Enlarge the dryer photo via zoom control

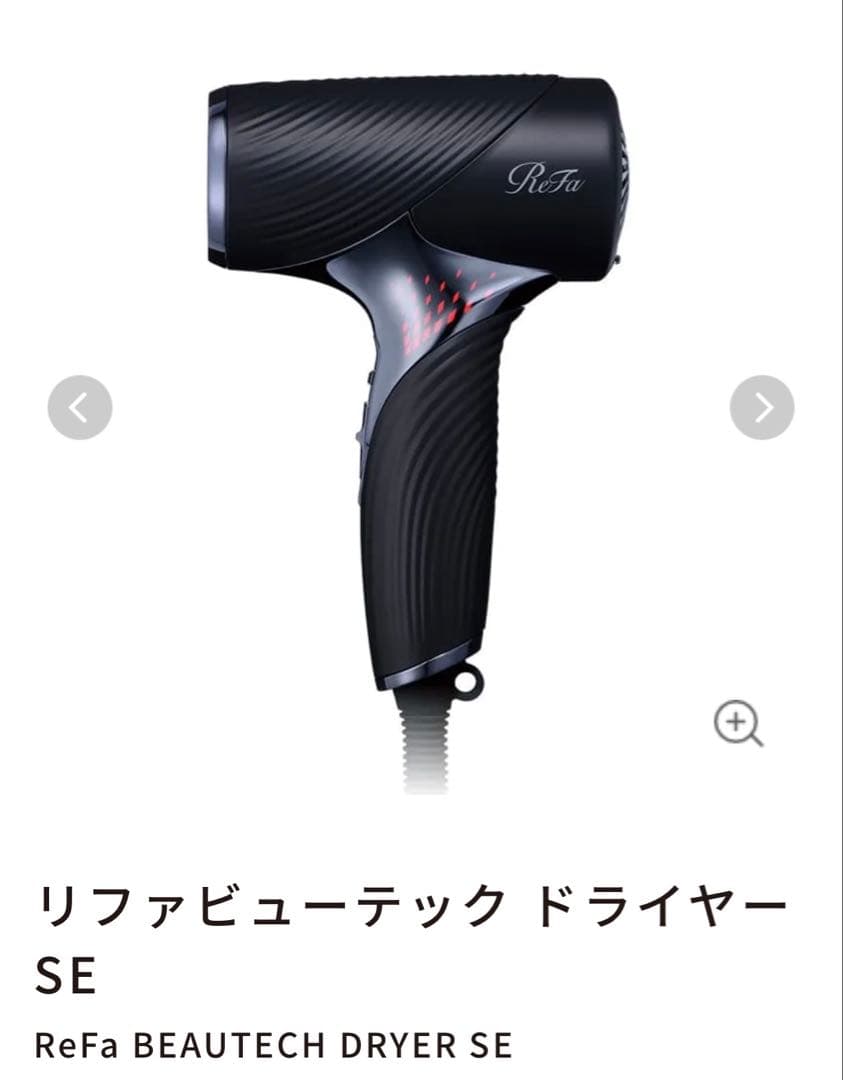[x=737, y=720]
